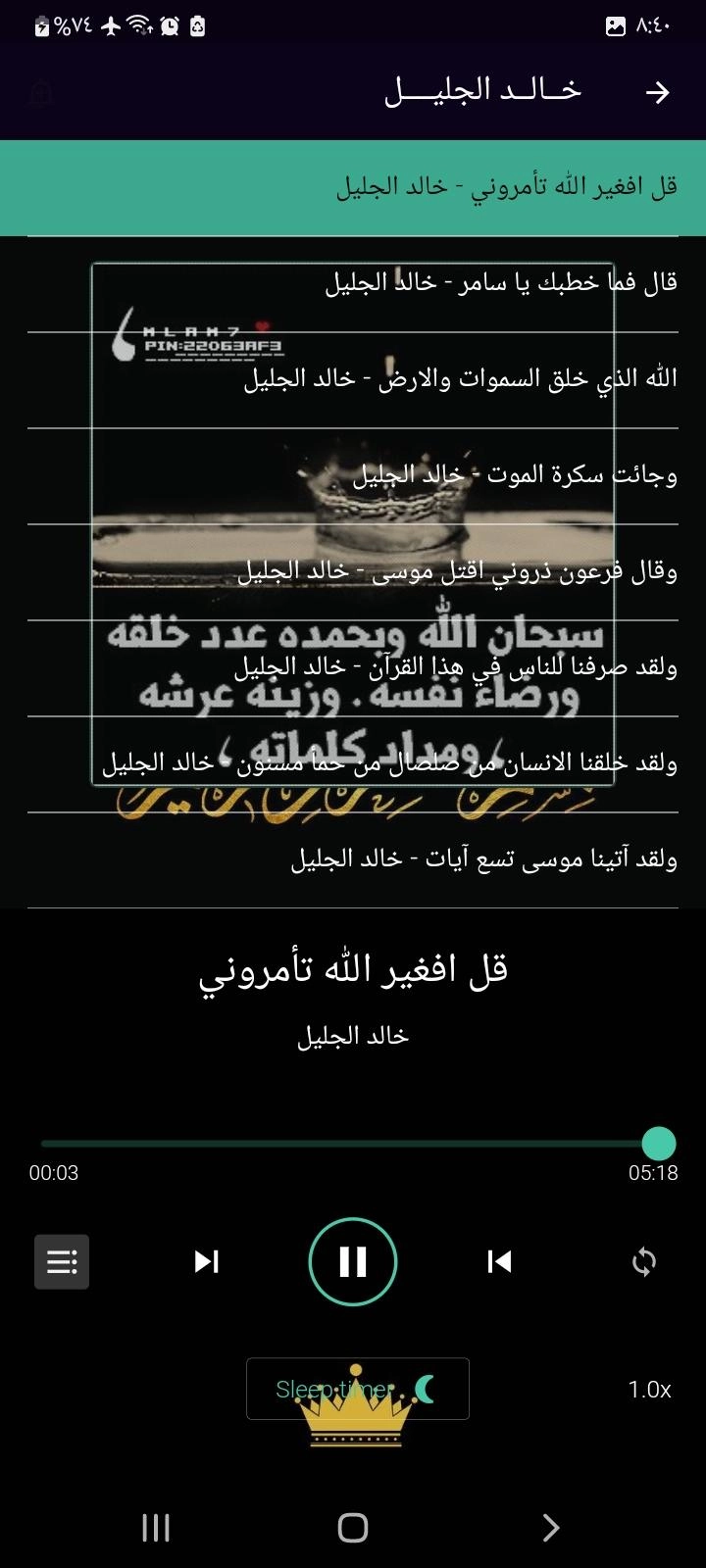This screenshot has width=706, height=1568.
Task: Select the وجائت سكرة الموت recitation
Action: tap(514, 475)
